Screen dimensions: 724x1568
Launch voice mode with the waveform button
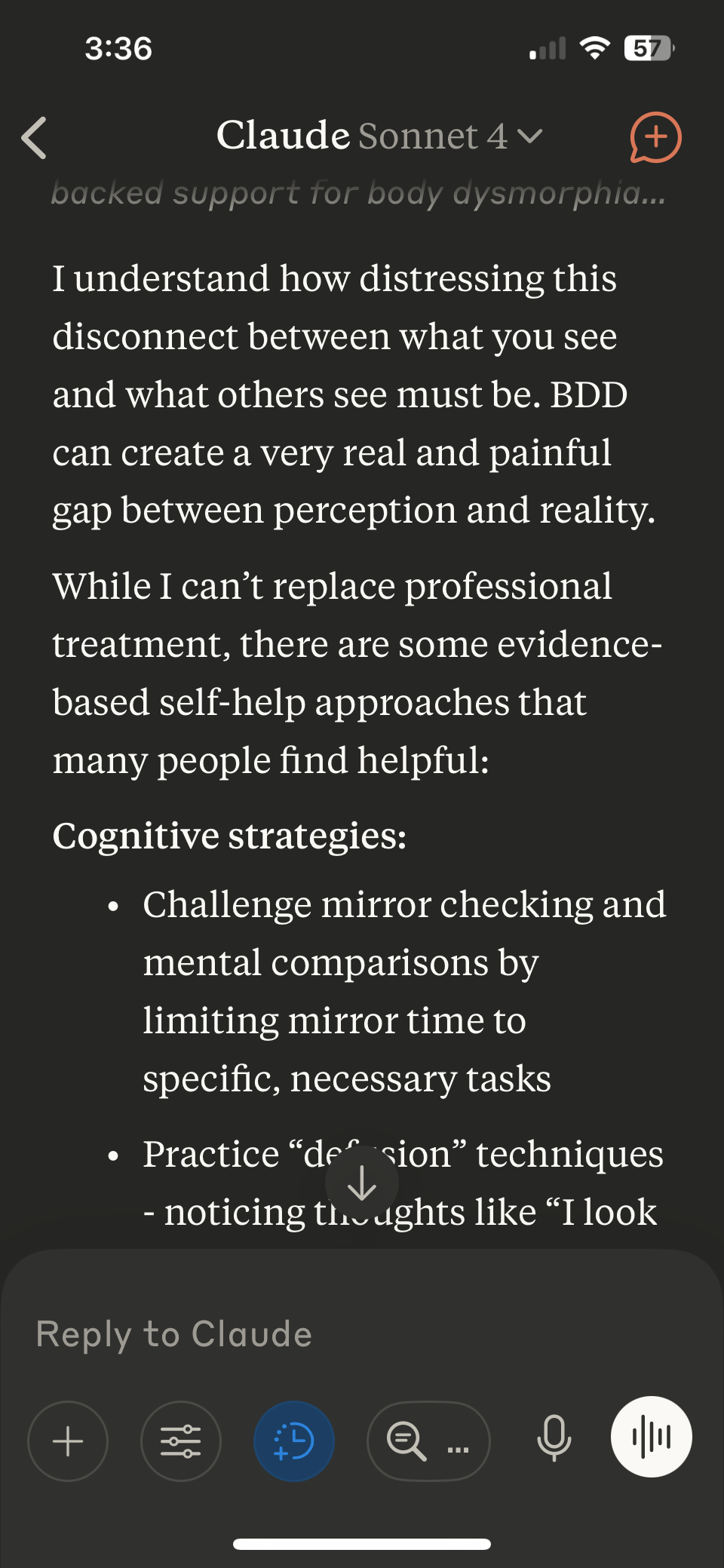pos(652,1437)
